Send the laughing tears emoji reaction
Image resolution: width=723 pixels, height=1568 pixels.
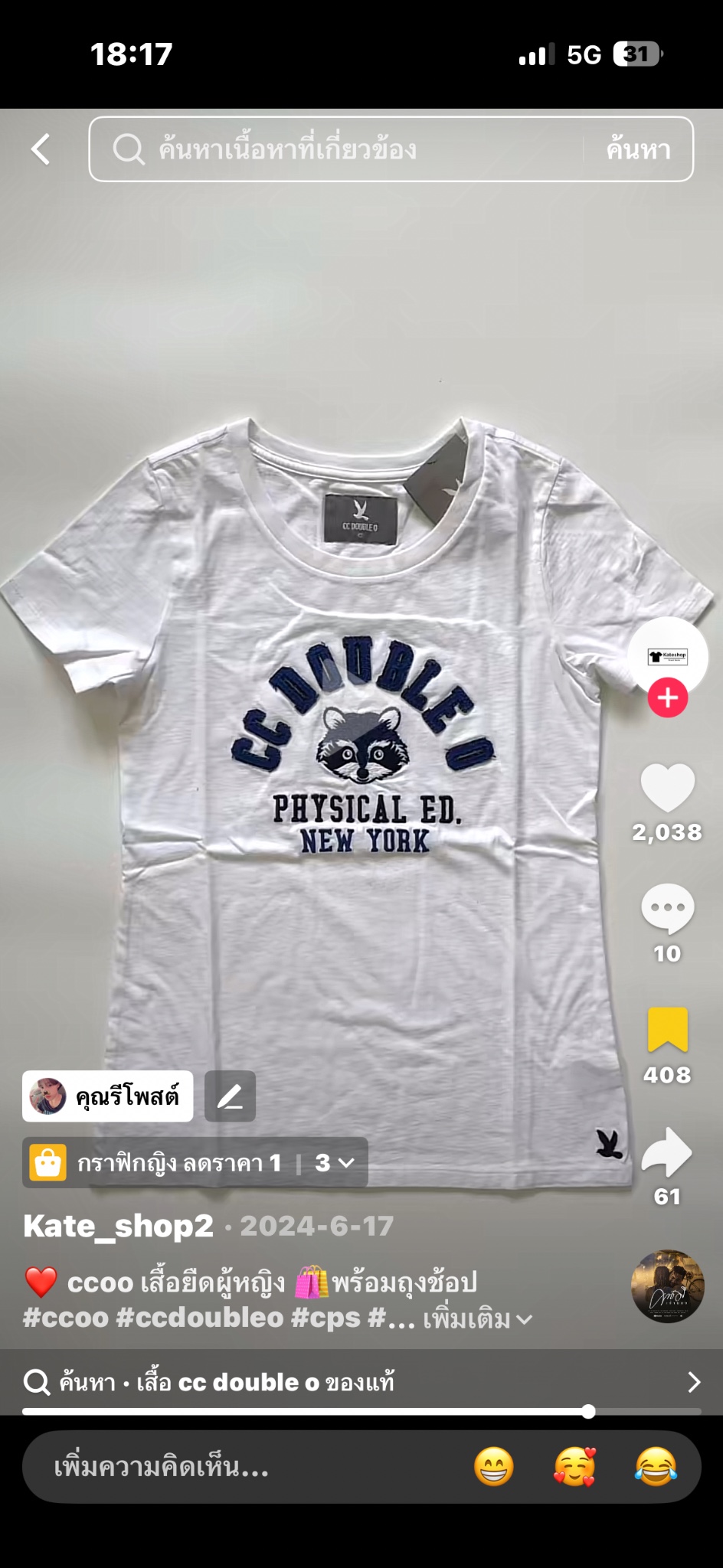pos(656,1467)
